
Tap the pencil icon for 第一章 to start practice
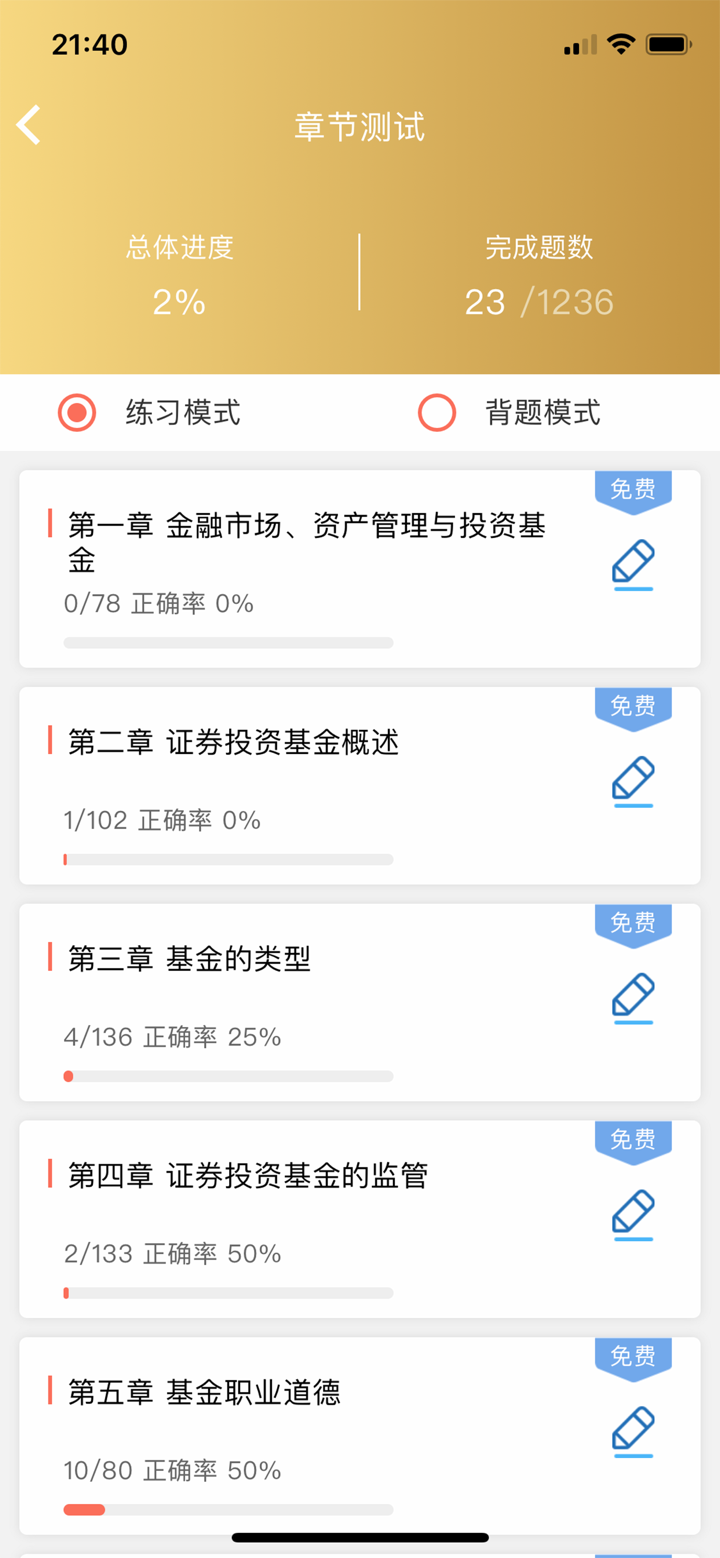point(632,563)
